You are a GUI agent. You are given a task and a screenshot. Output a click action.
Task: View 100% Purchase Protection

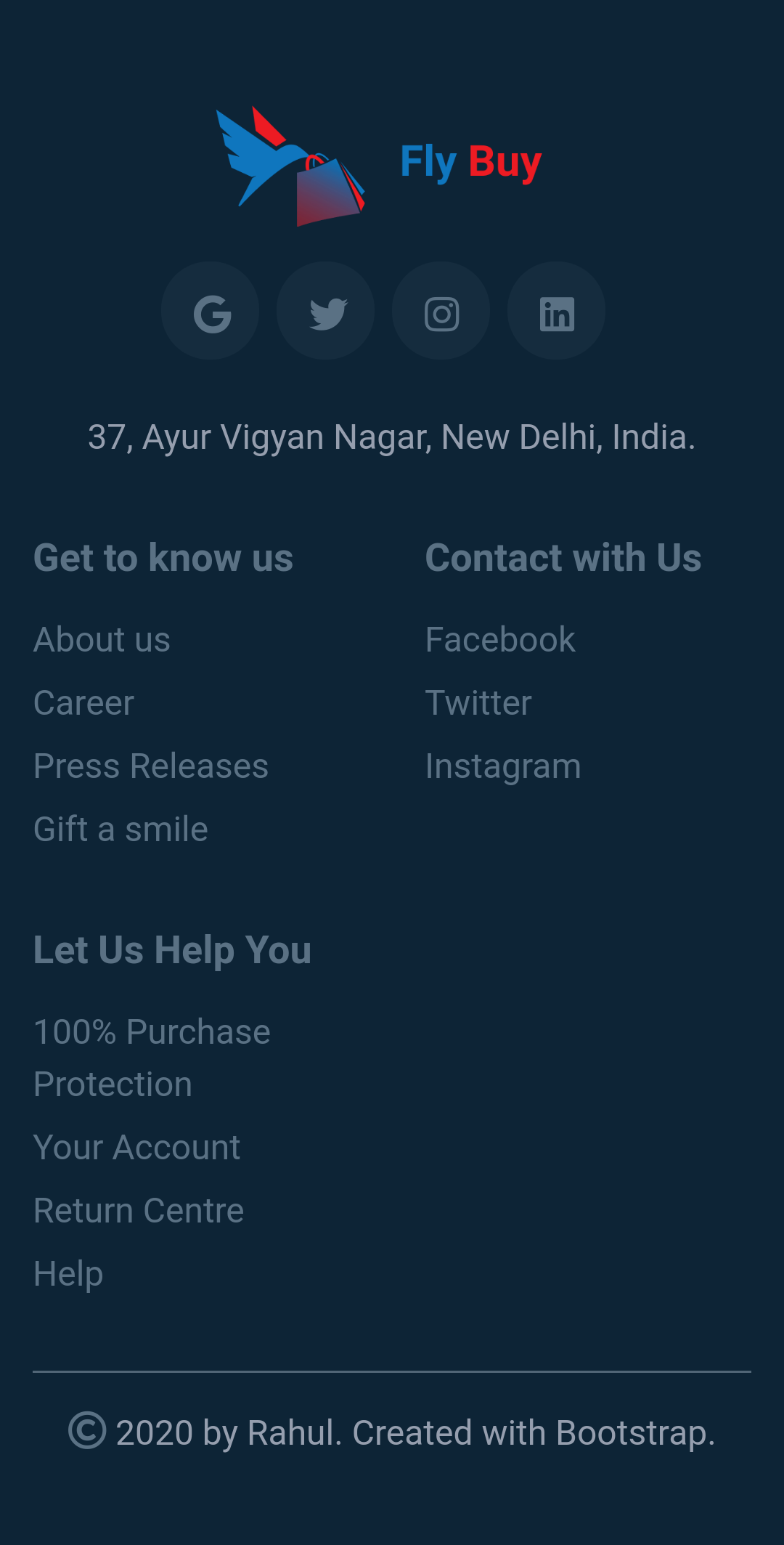click(x=152, y=1058)
